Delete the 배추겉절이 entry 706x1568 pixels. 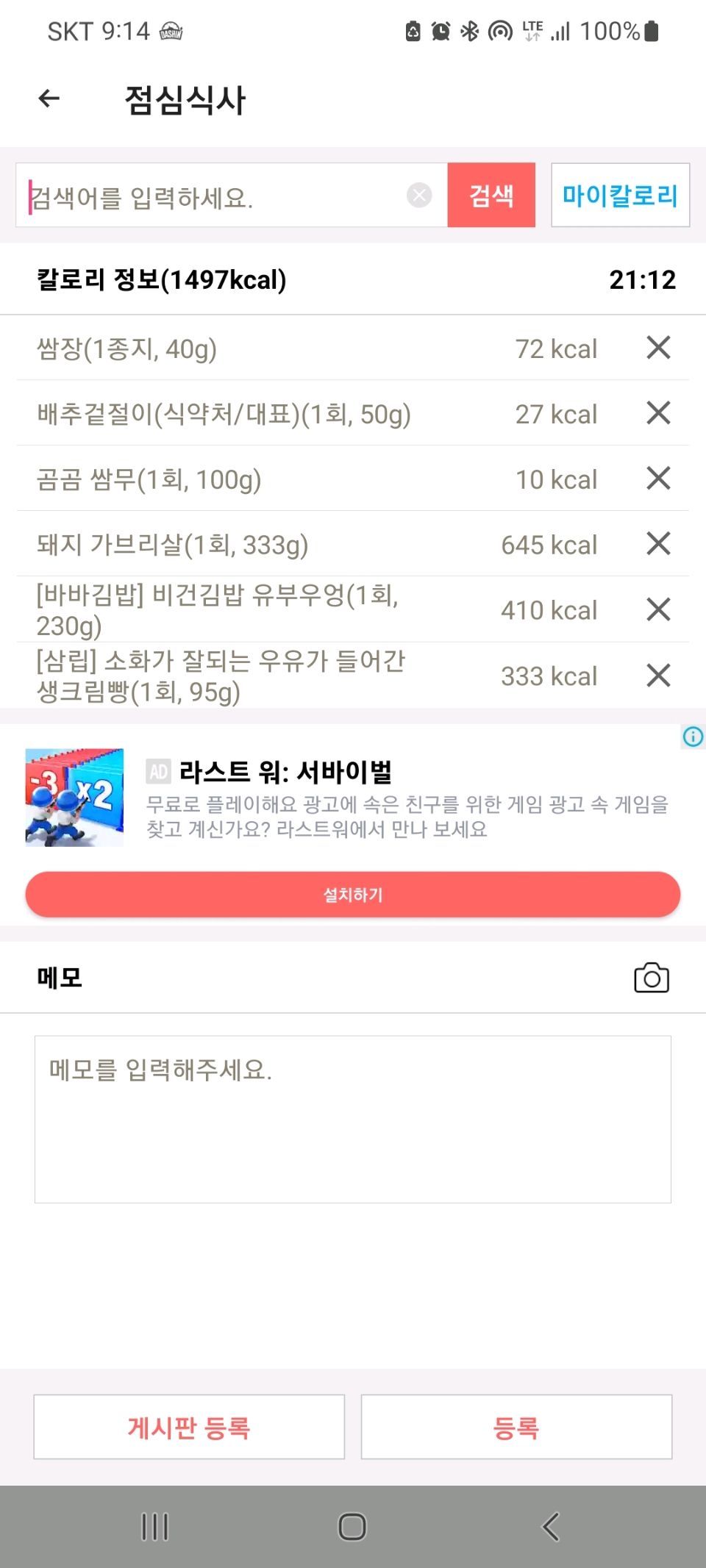(658, 413)
